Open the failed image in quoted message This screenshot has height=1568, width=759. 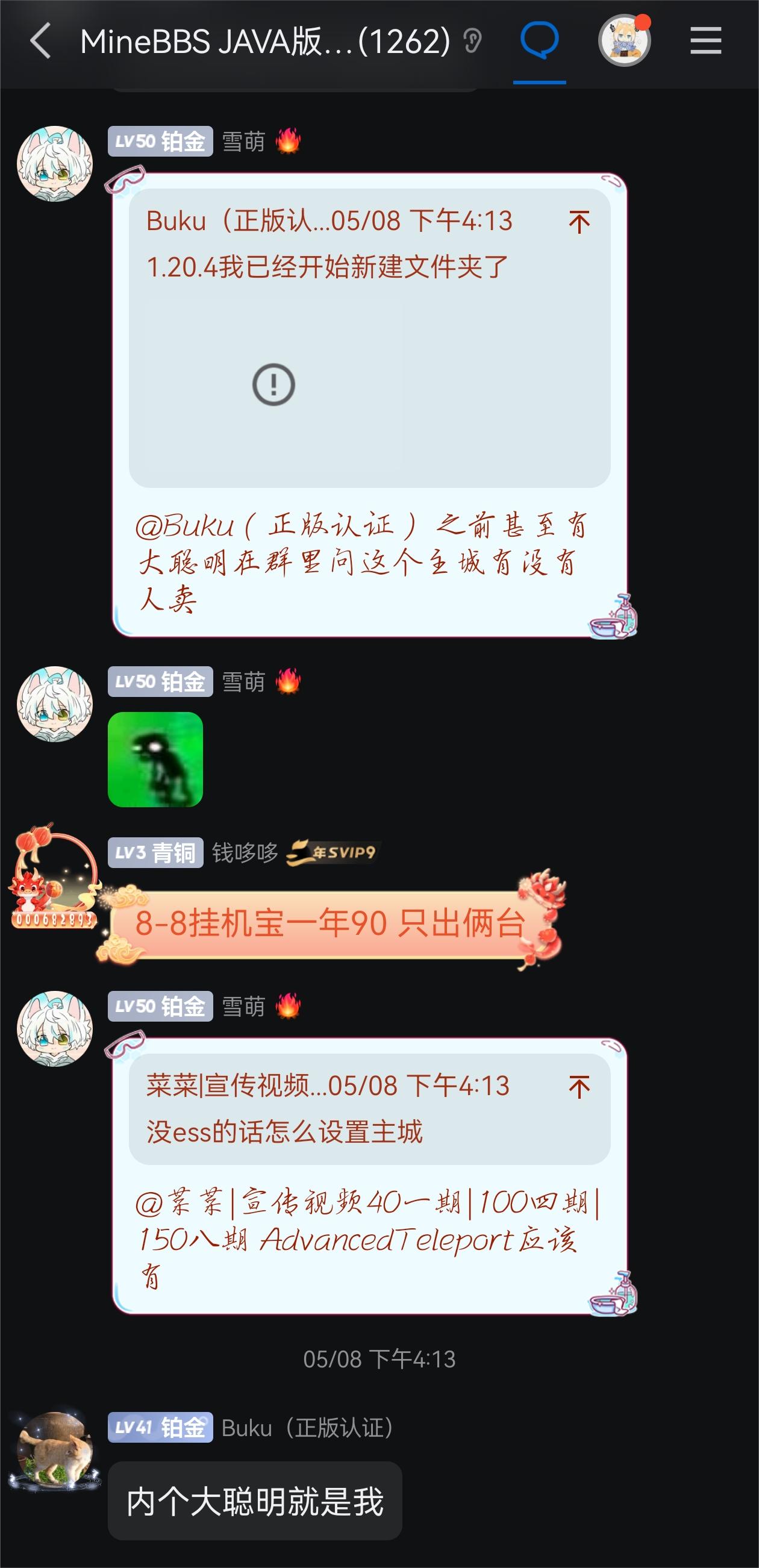tap(273, 385)
